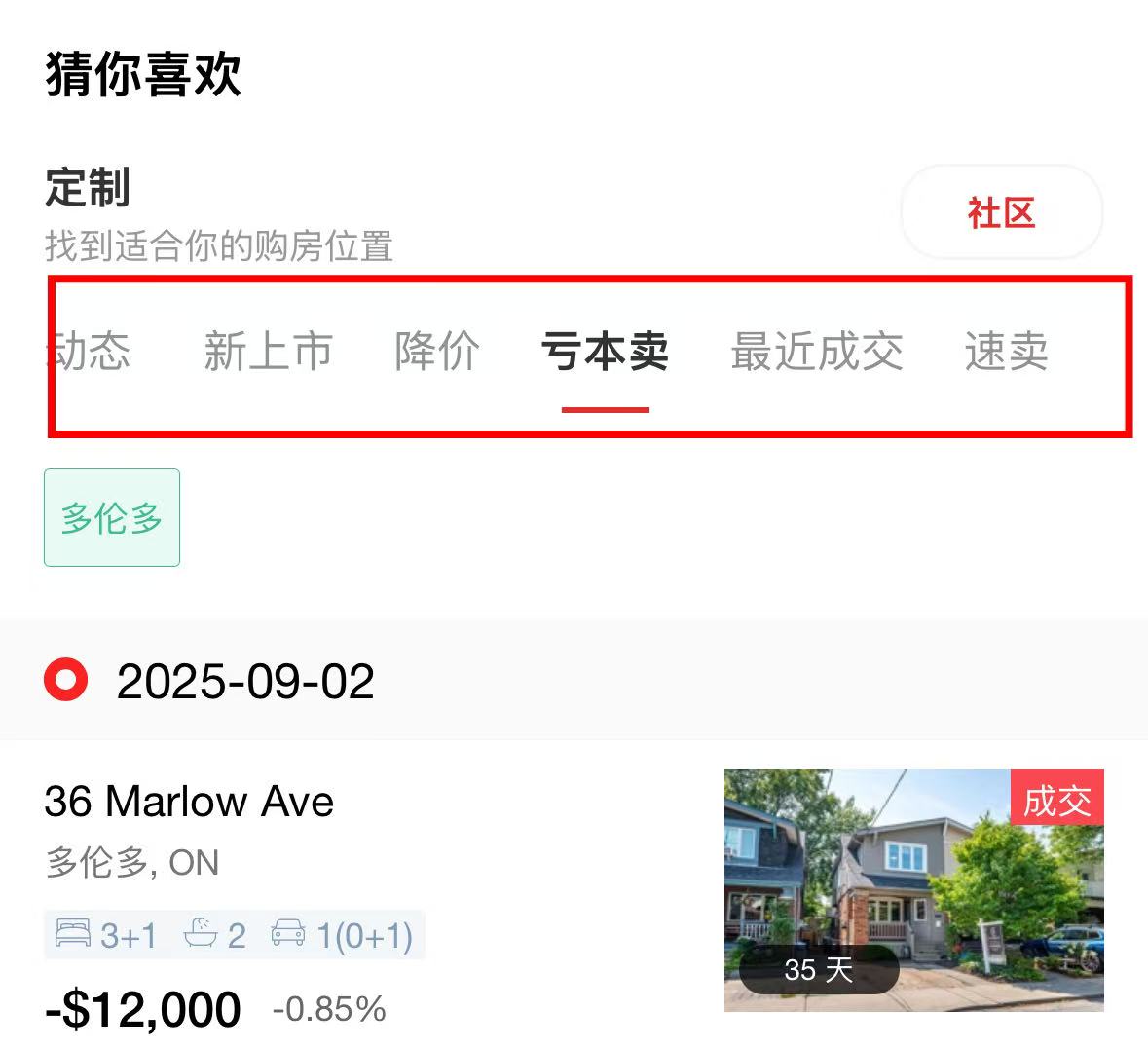Open the 36 Marlow Ave listing
Image resolution: width=1148 pixels, height=1049 pixels.
pos(189,802)
